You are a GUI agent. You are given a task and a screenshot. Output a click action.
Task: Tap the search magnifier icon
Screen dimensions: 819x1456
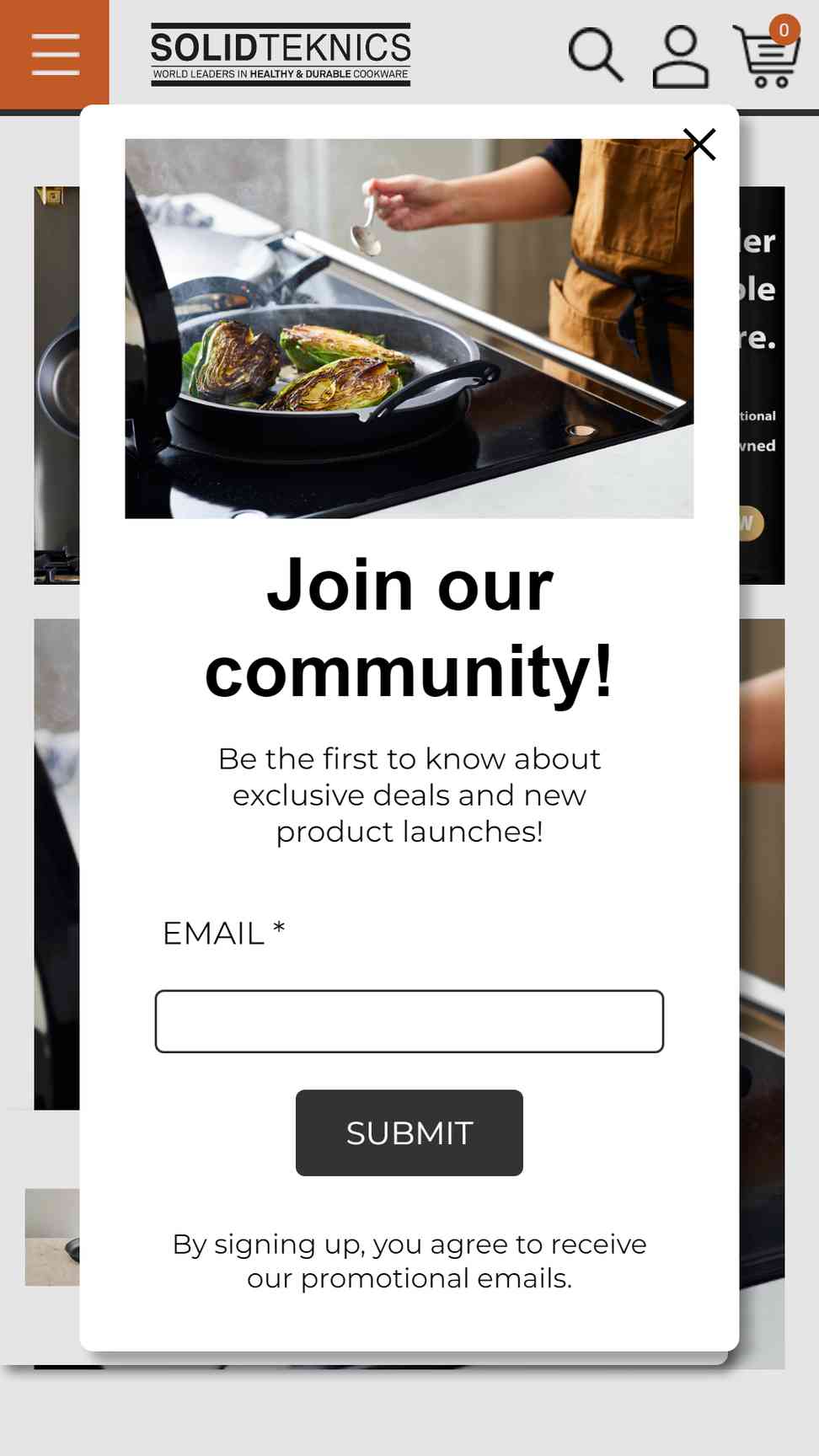tap(595, 56)
